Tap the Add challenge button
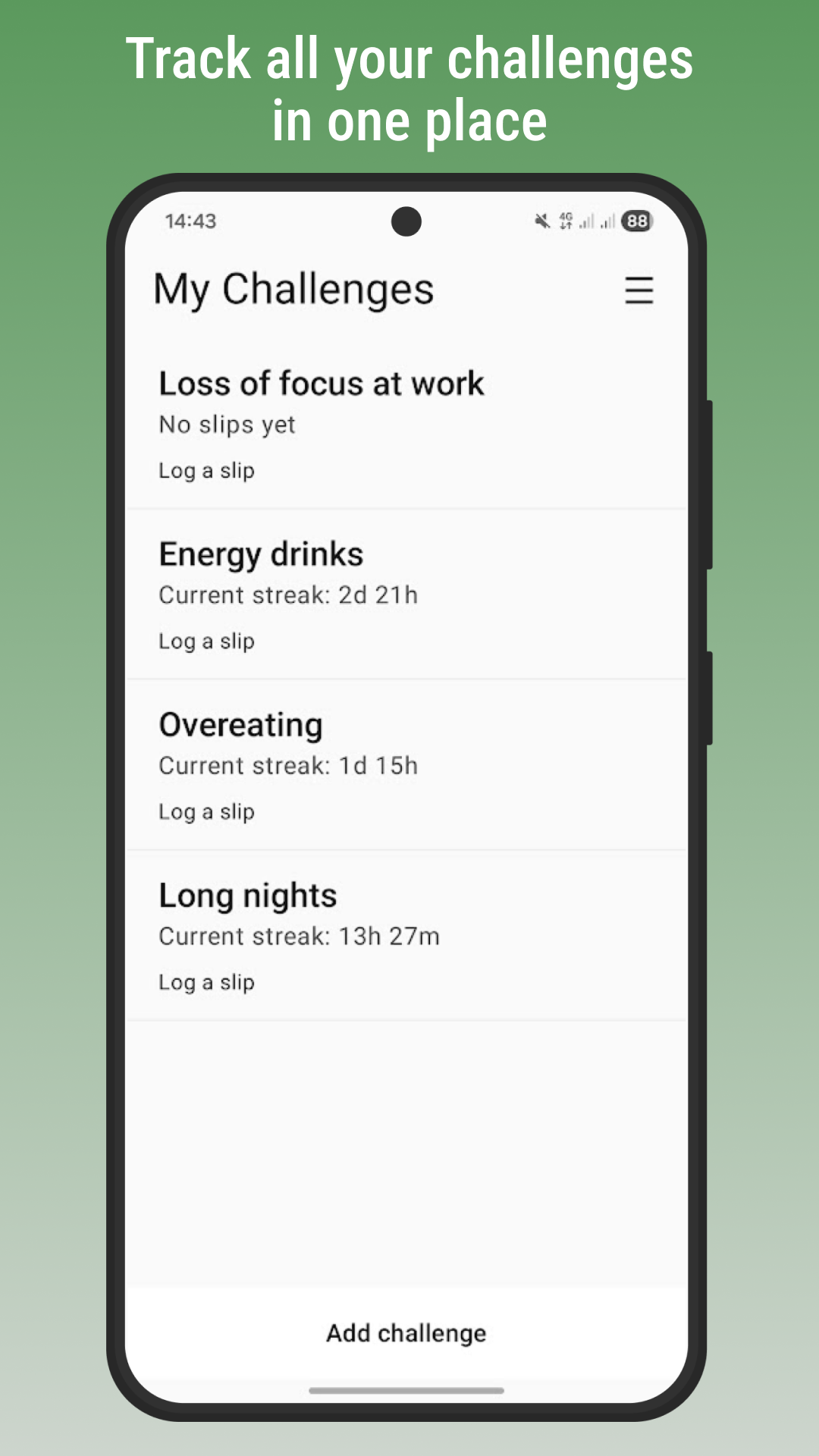 (x=406, y=1333)
